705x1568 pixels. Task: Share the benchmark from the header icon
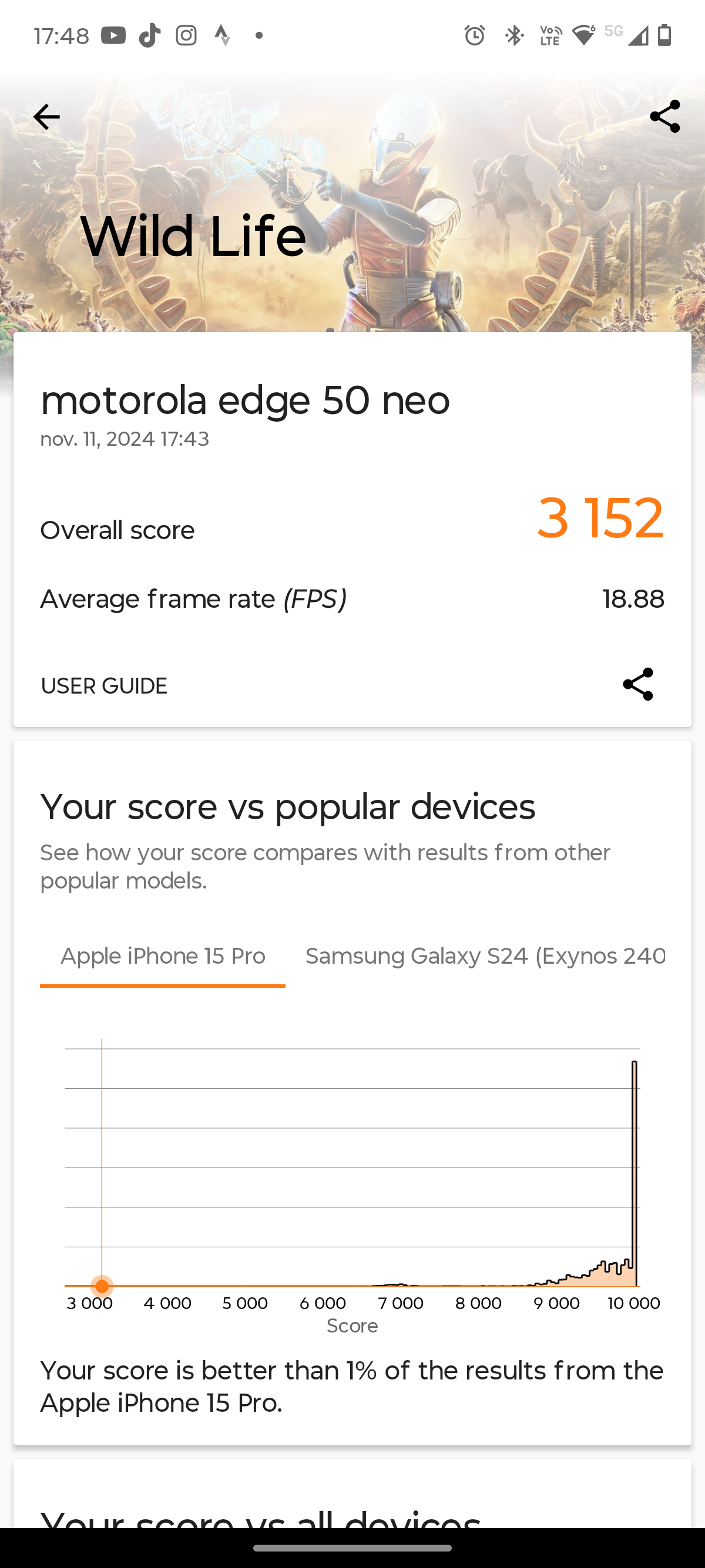click(x=664, y=116)
